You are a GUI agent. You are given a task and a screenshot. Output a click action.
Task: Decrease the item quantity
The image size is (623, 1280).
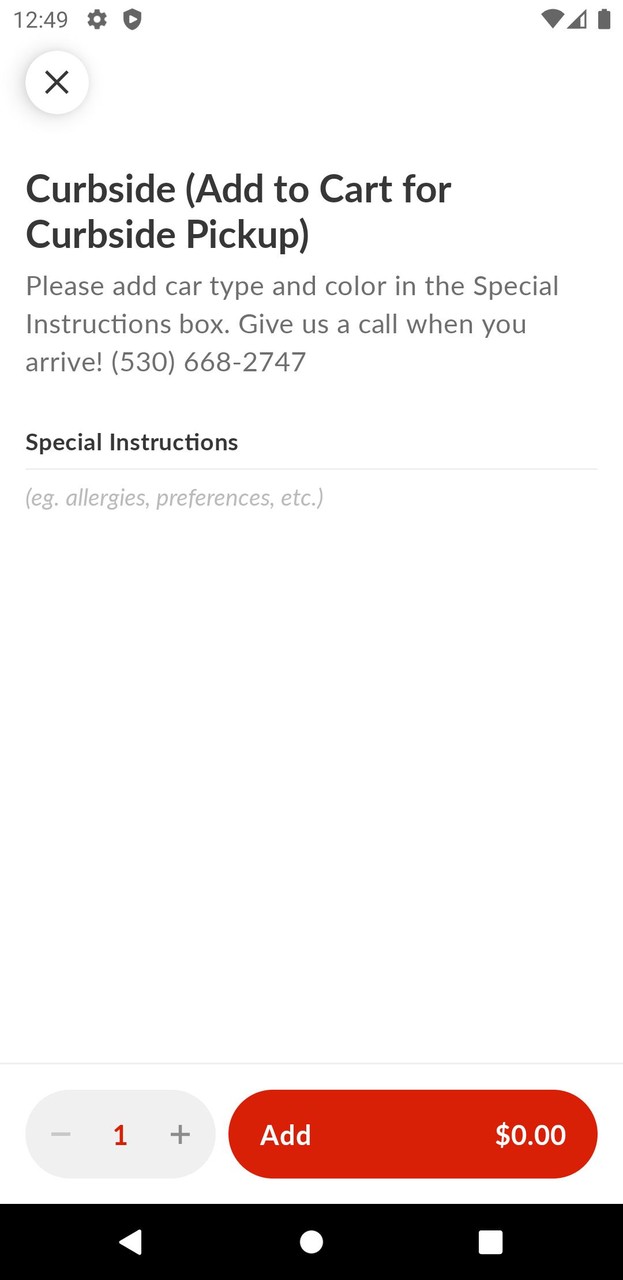pyautogui.click(x=61, y=1134)
